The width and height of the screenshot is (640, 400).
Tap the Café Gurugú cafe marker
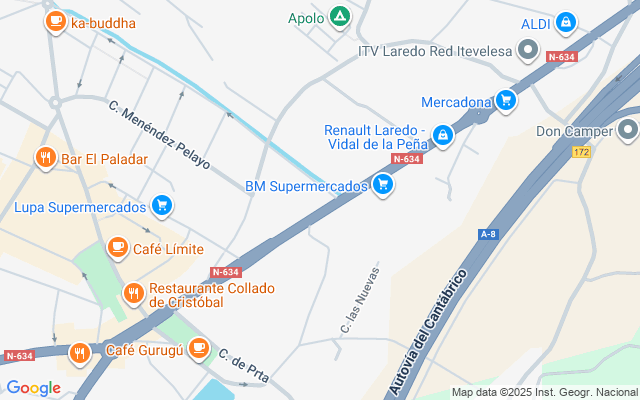[199, 349]
